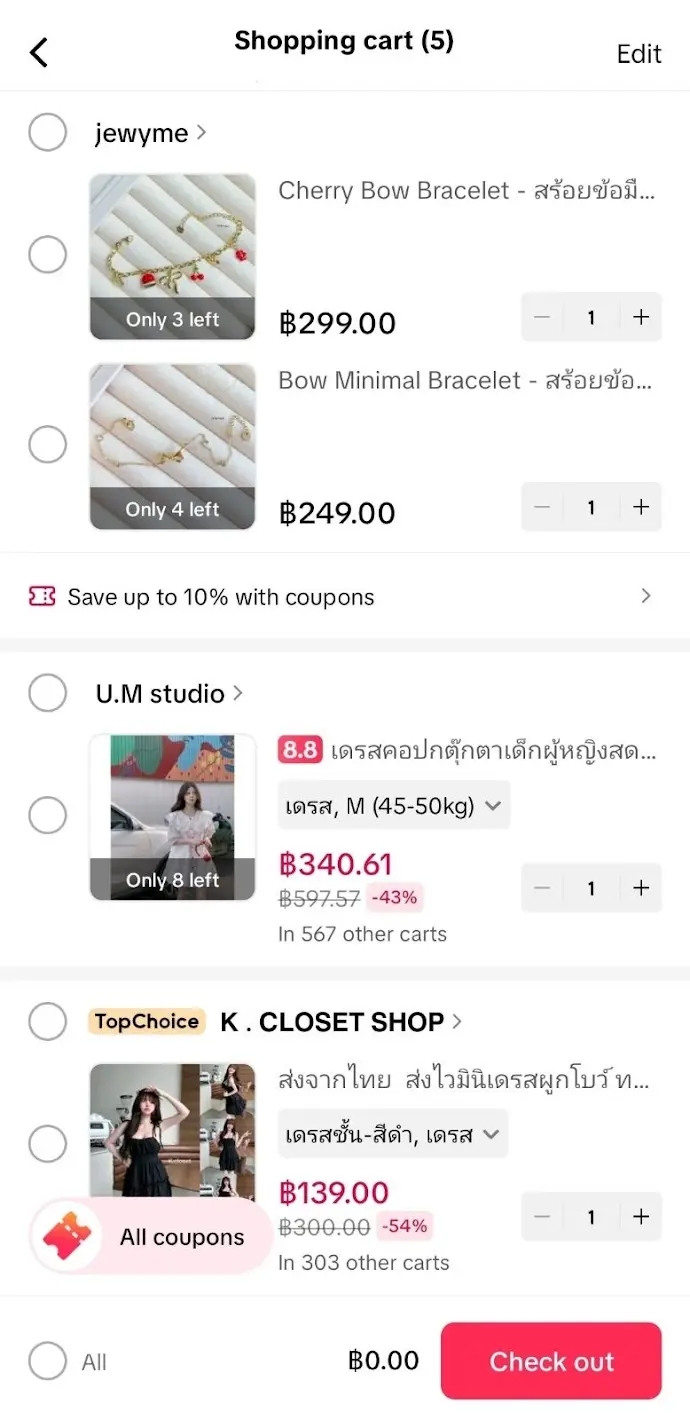The height and width of the screenshot is (1420, 690).
Task: Select All items in the cart
Action: [47, 1361]
